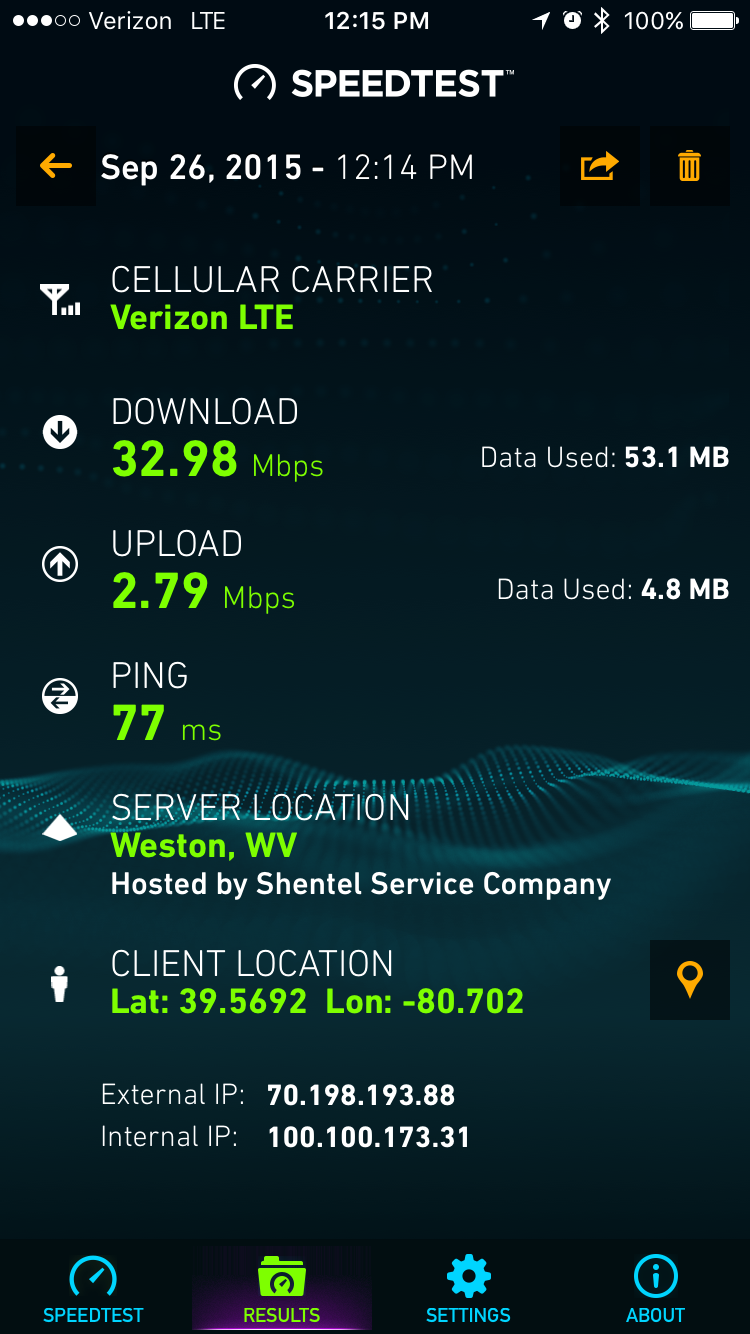Go to the About tab

[x=656, y=1289]
